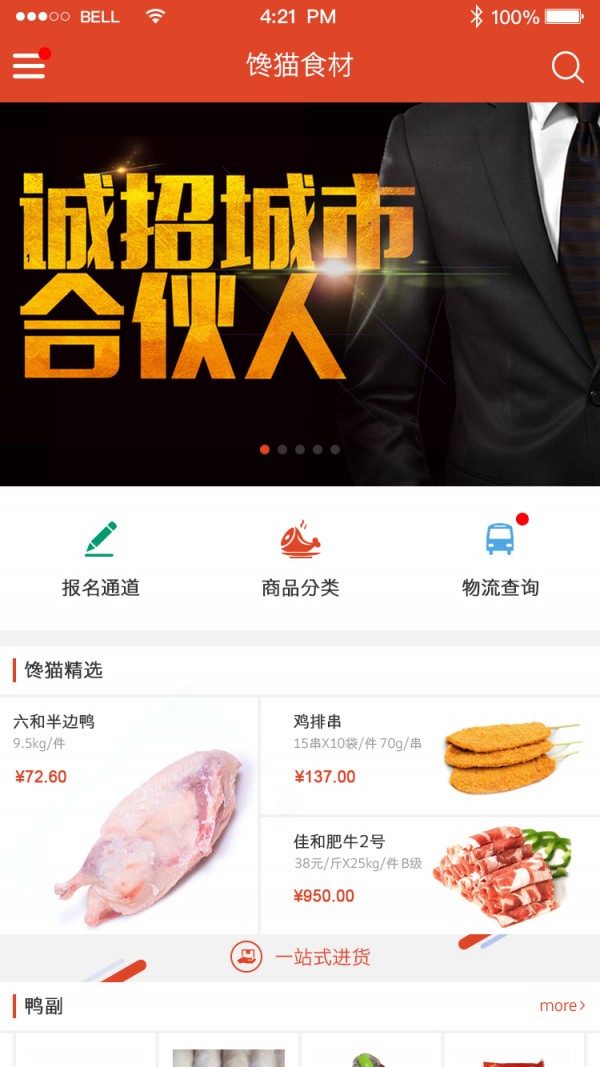Open 商品分类 categories

click(x=300, y=558)
